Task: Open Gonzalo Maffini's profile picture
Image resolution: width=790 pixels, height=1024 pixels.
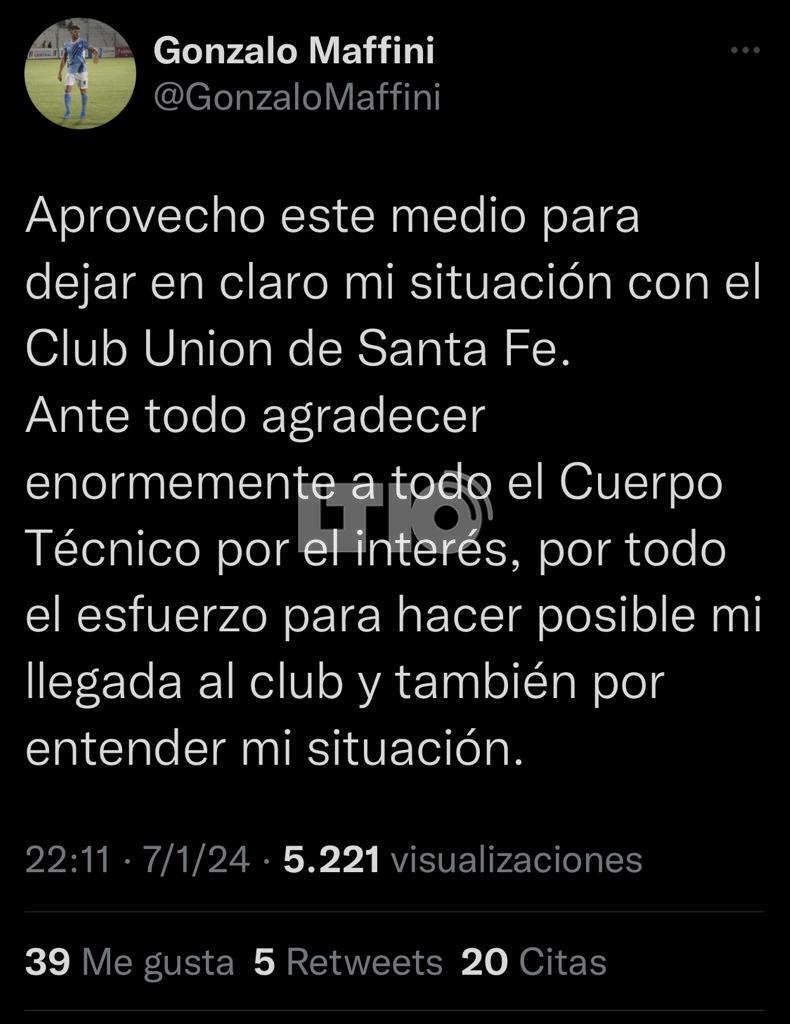Action: 80,73
